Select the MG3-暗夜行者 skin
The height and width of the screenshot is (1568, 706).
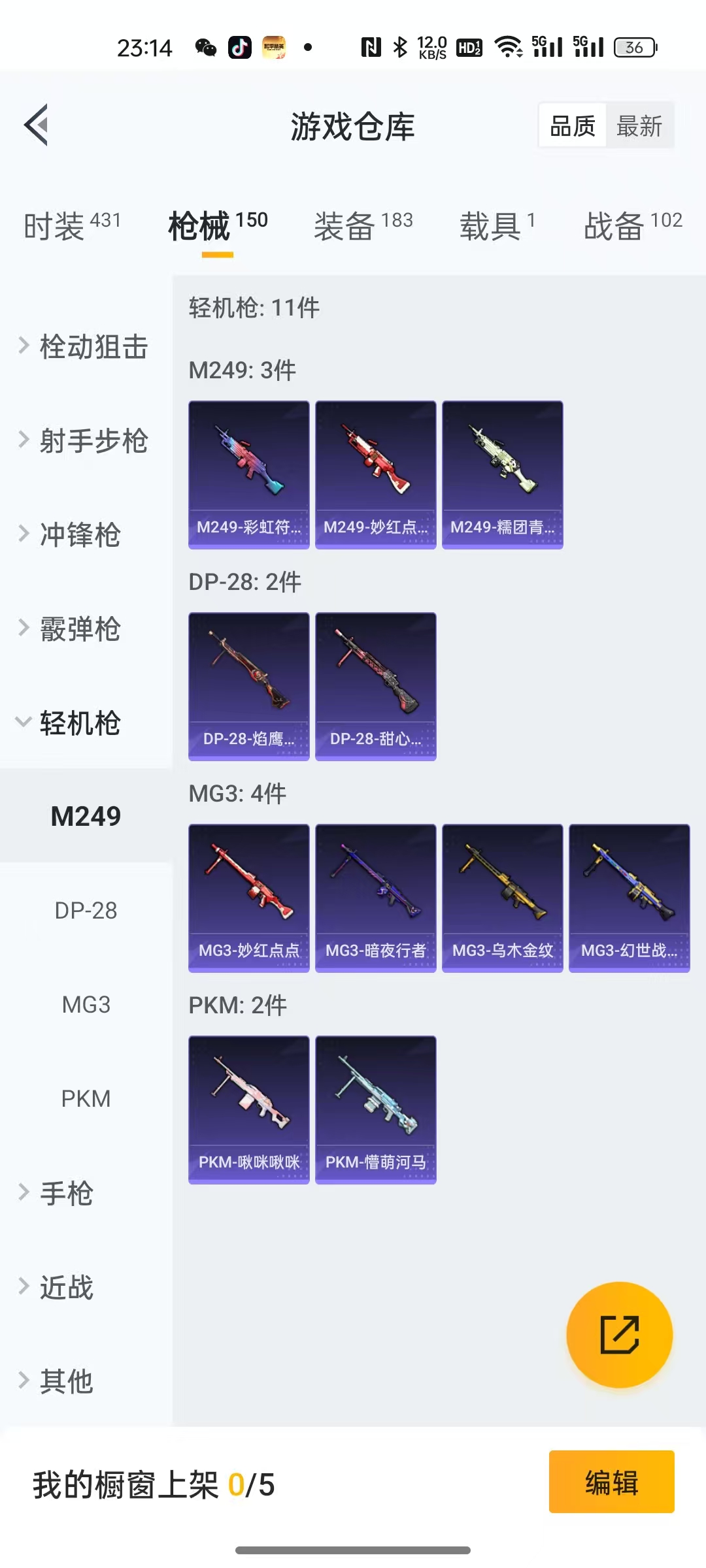(376, 897)
